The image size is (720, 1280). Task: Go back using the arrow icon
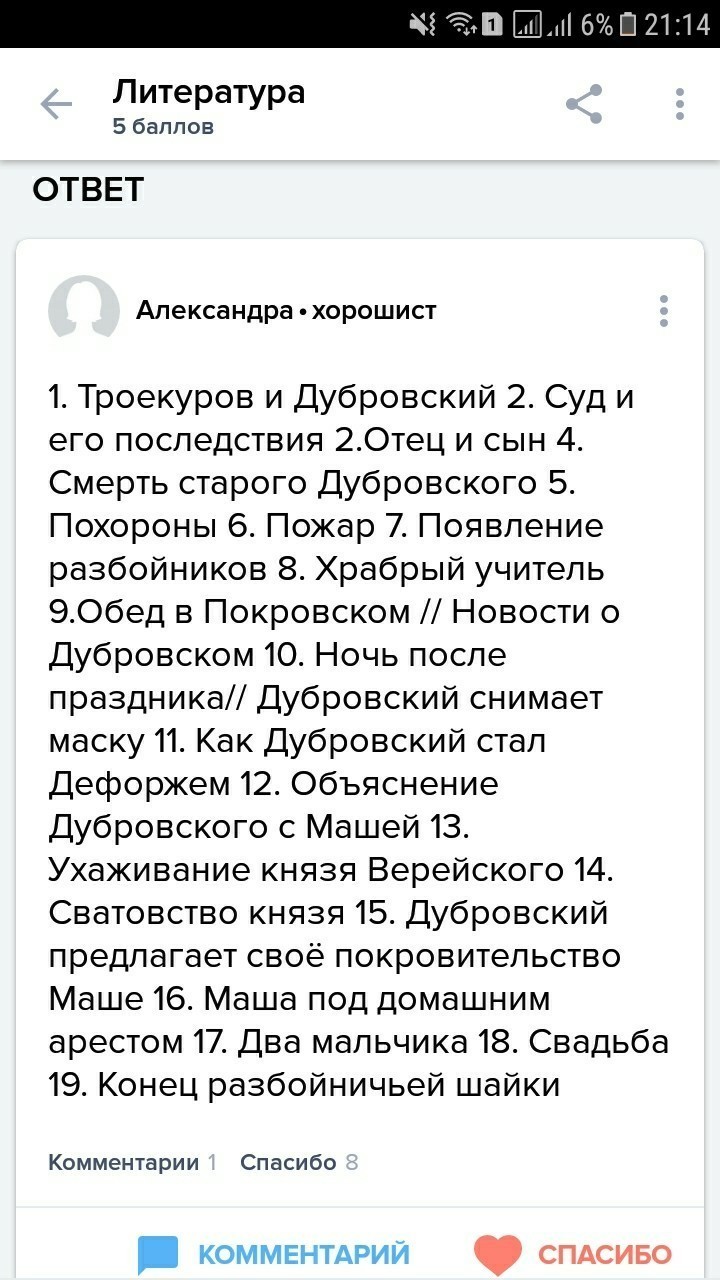pos(56,104)
